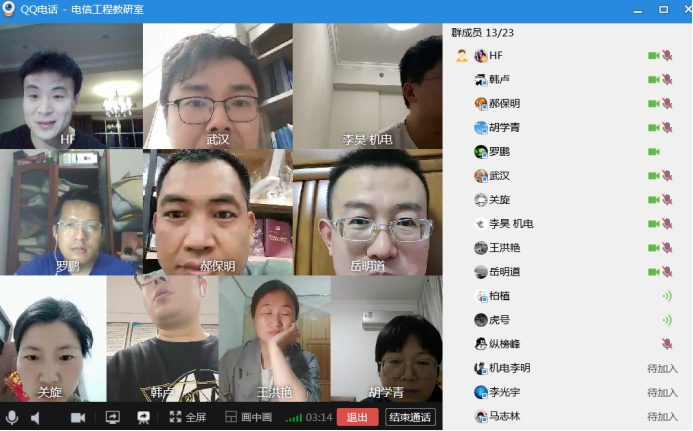693x431 pixels.
Task: Switch to 画中画 picture-in-picture layout
Action: click(x=248, y=417)
